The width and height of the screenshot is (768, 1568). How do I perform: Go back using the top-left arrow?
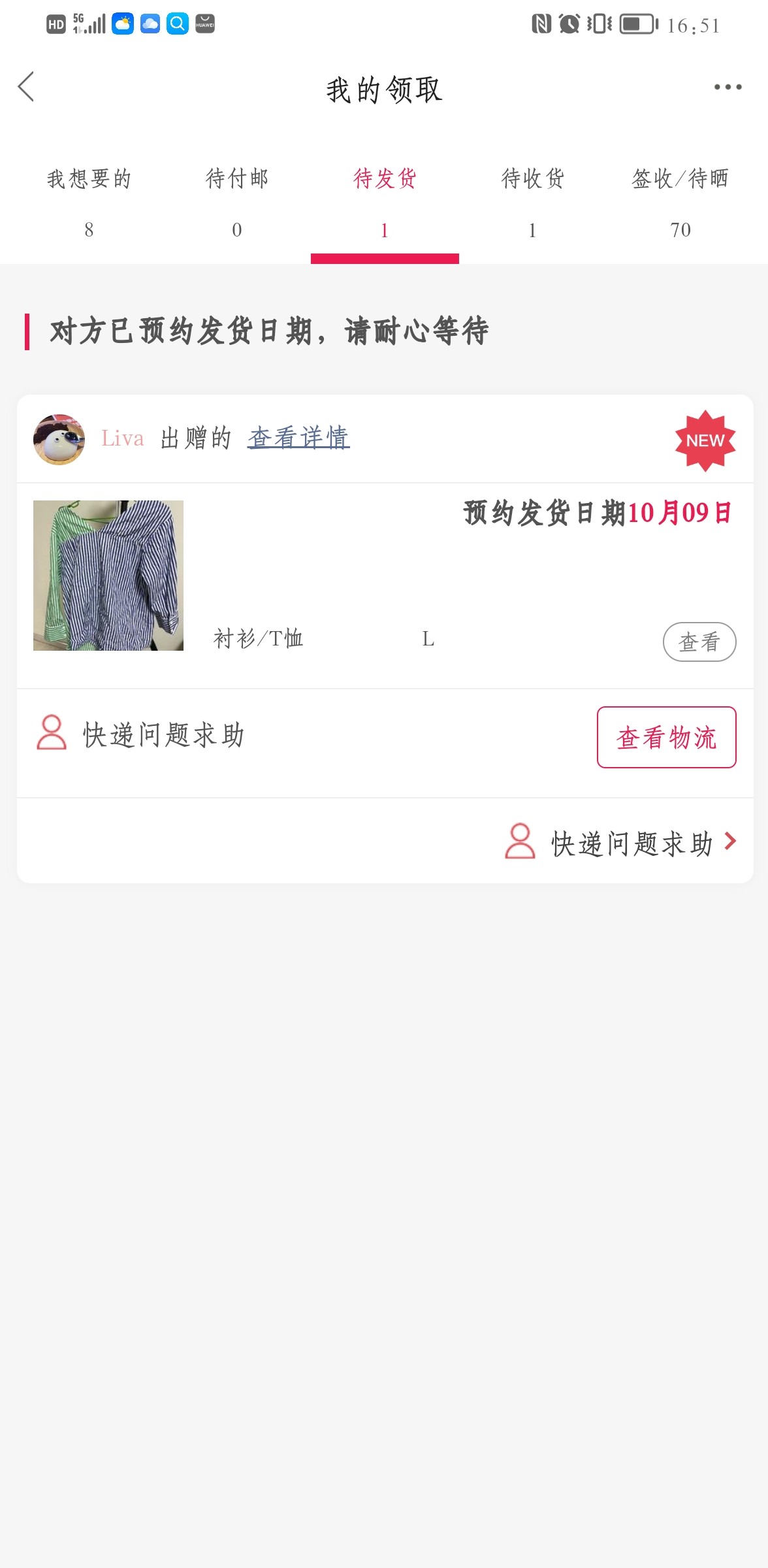(26, 87)
